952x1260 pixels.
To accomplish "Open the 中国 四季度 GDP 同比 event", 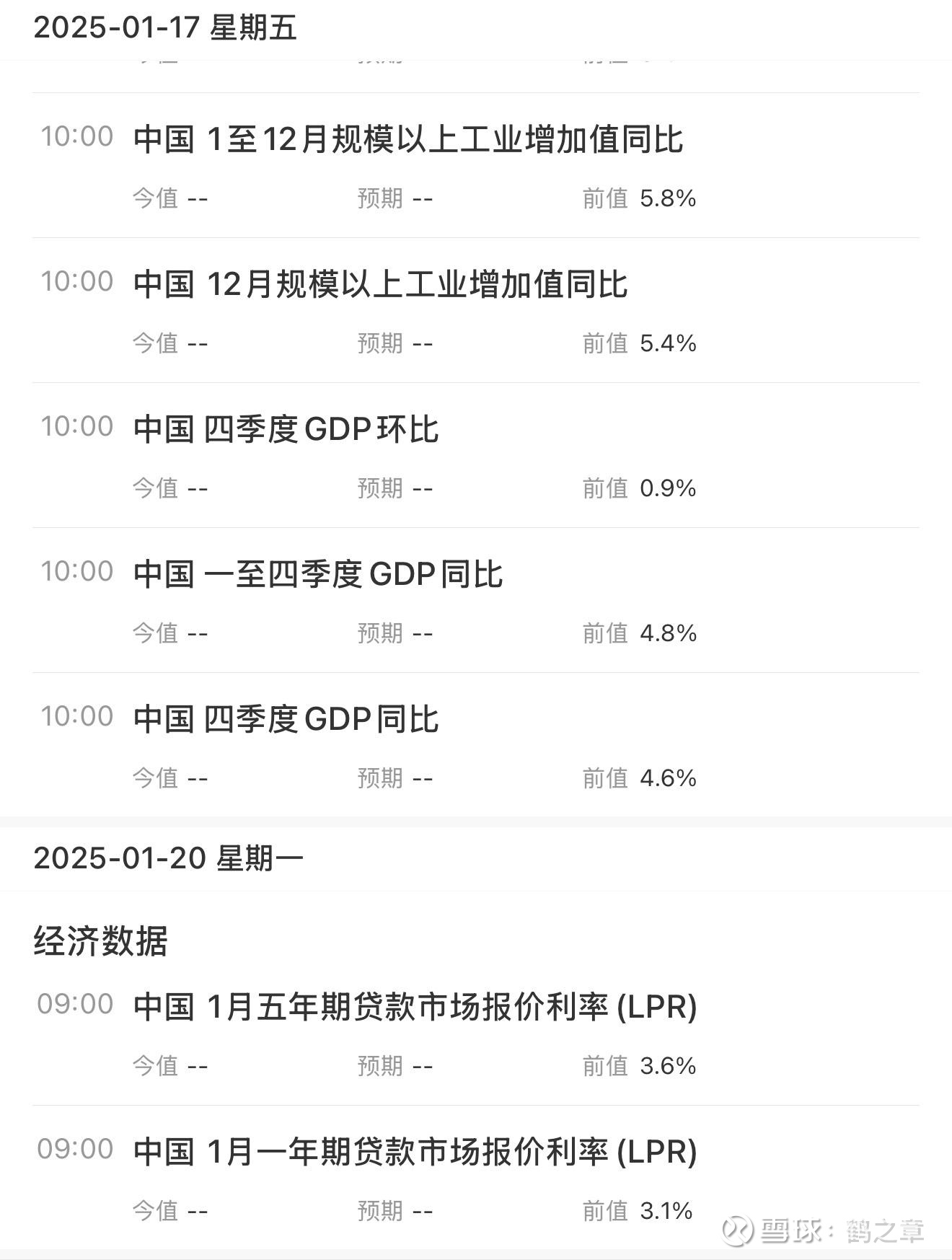I will click(287, 716).
